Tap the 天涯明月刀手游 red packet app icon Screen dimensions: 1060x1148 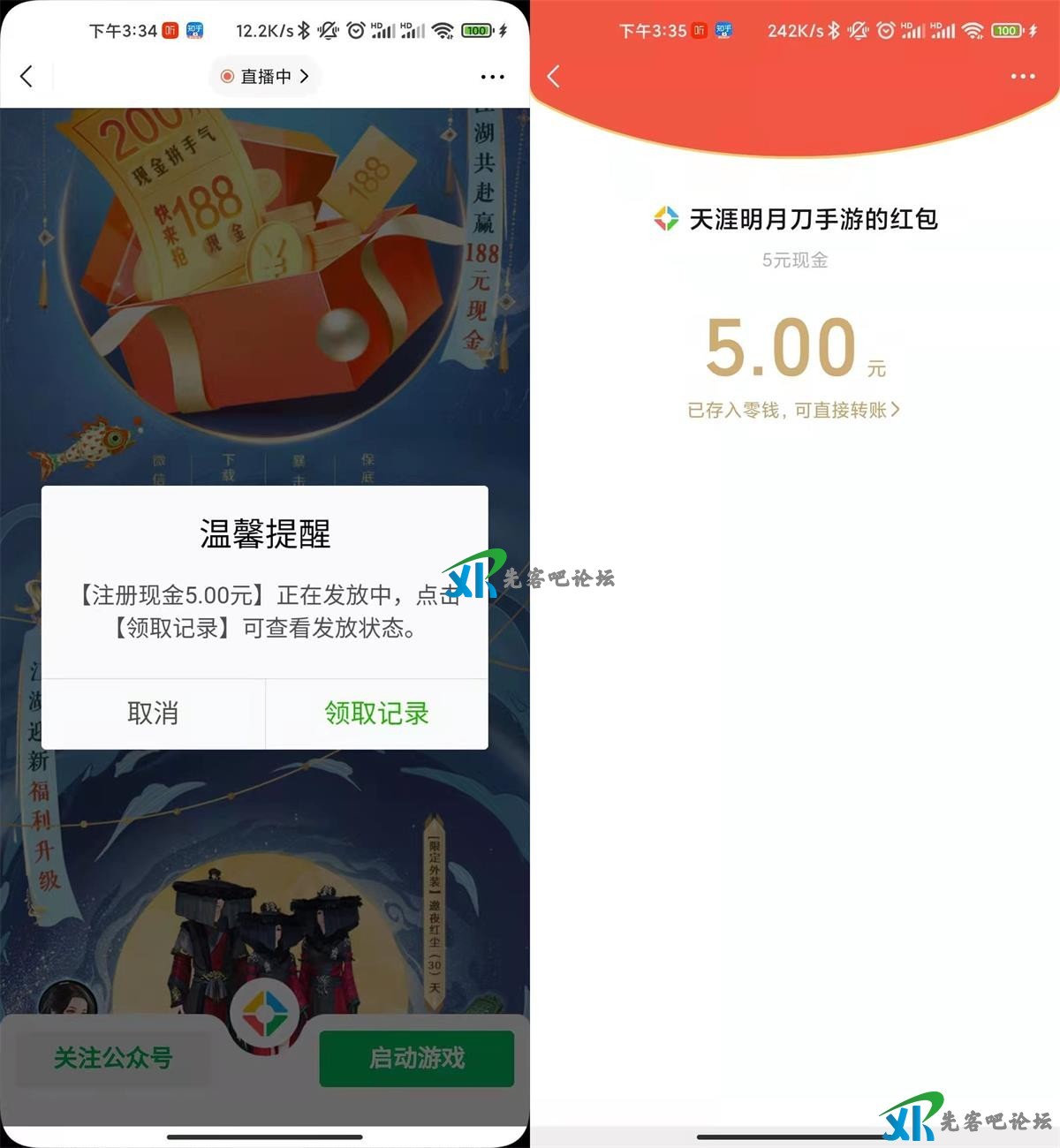point(664,220)
